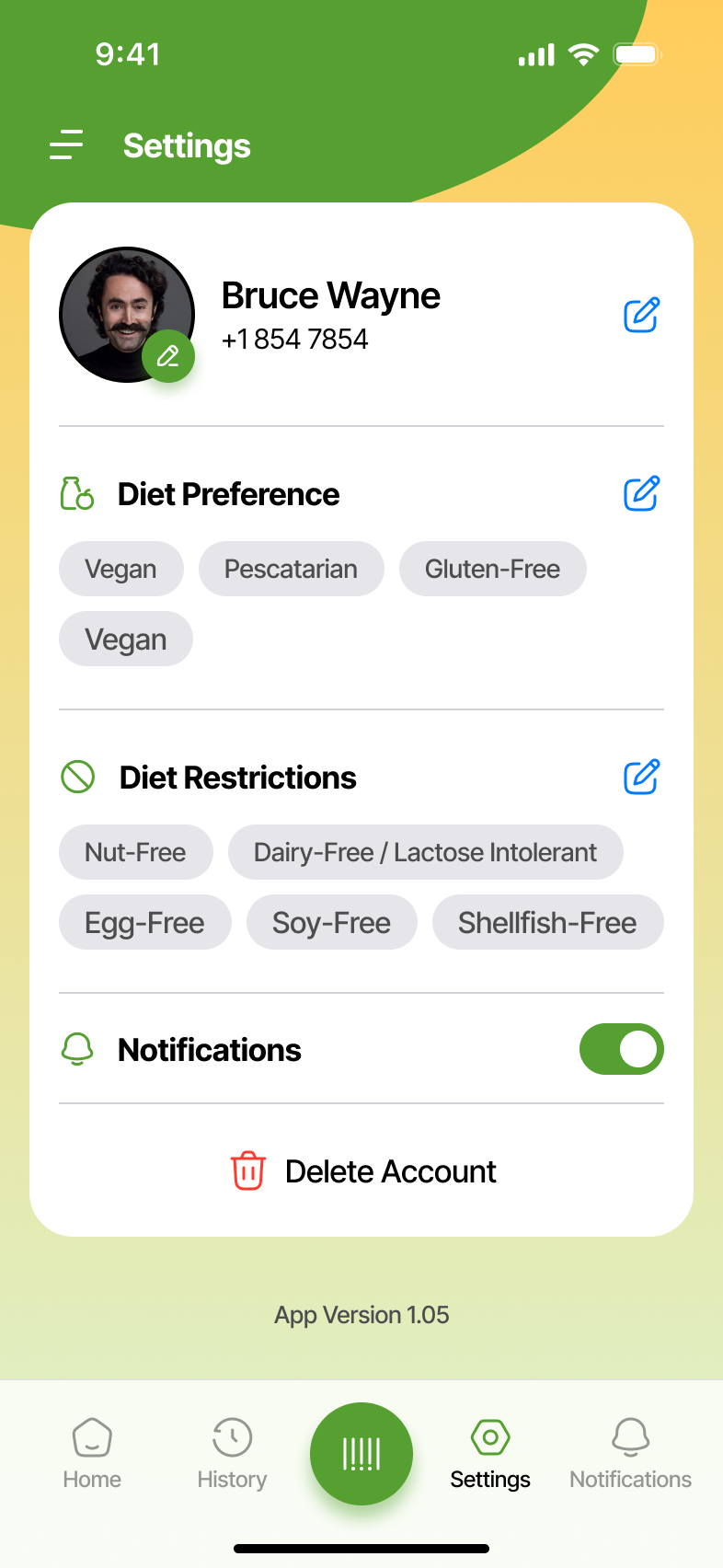
Task: Edit the profile photo with pencil badge
Action: pos(167,356)
